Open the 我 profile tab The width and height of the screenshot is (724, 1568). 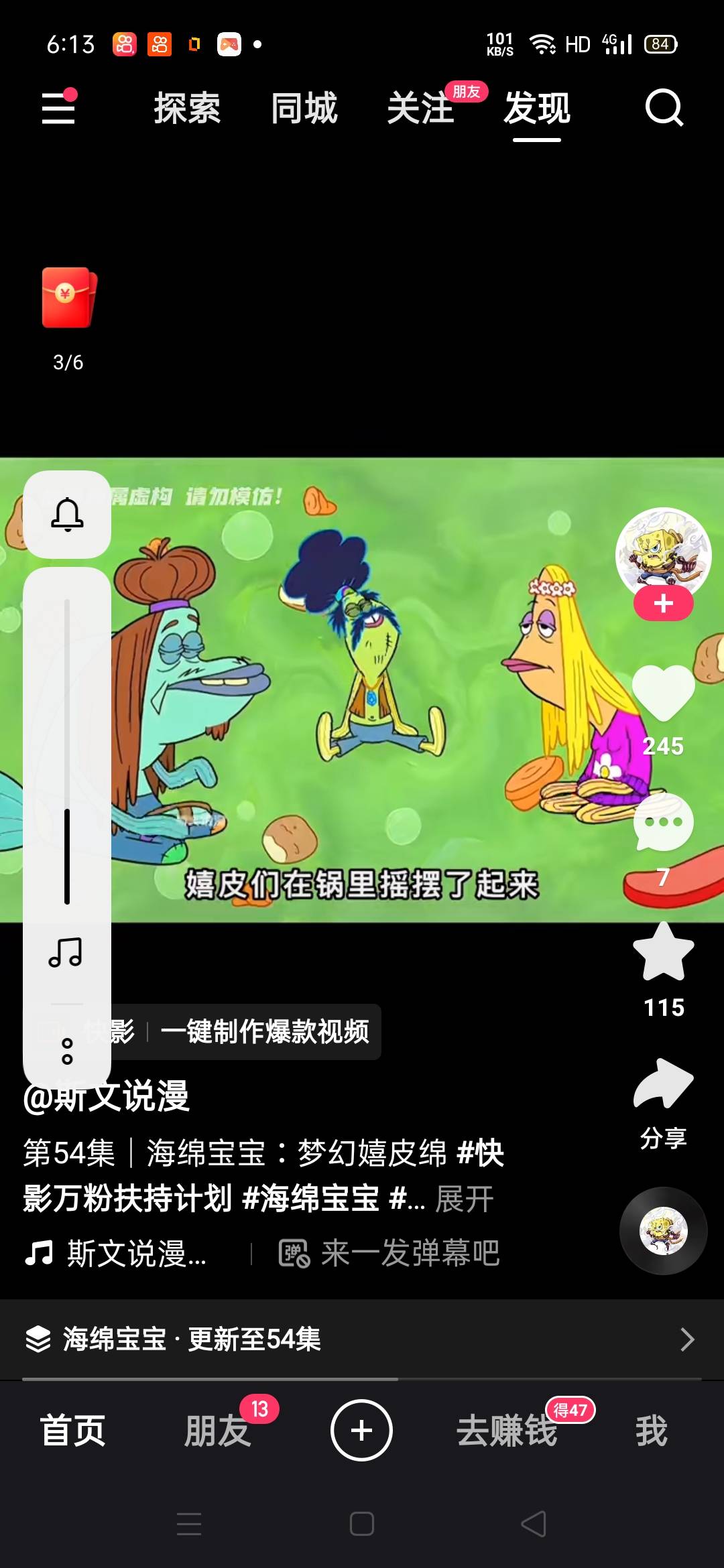coord(651,1431)
